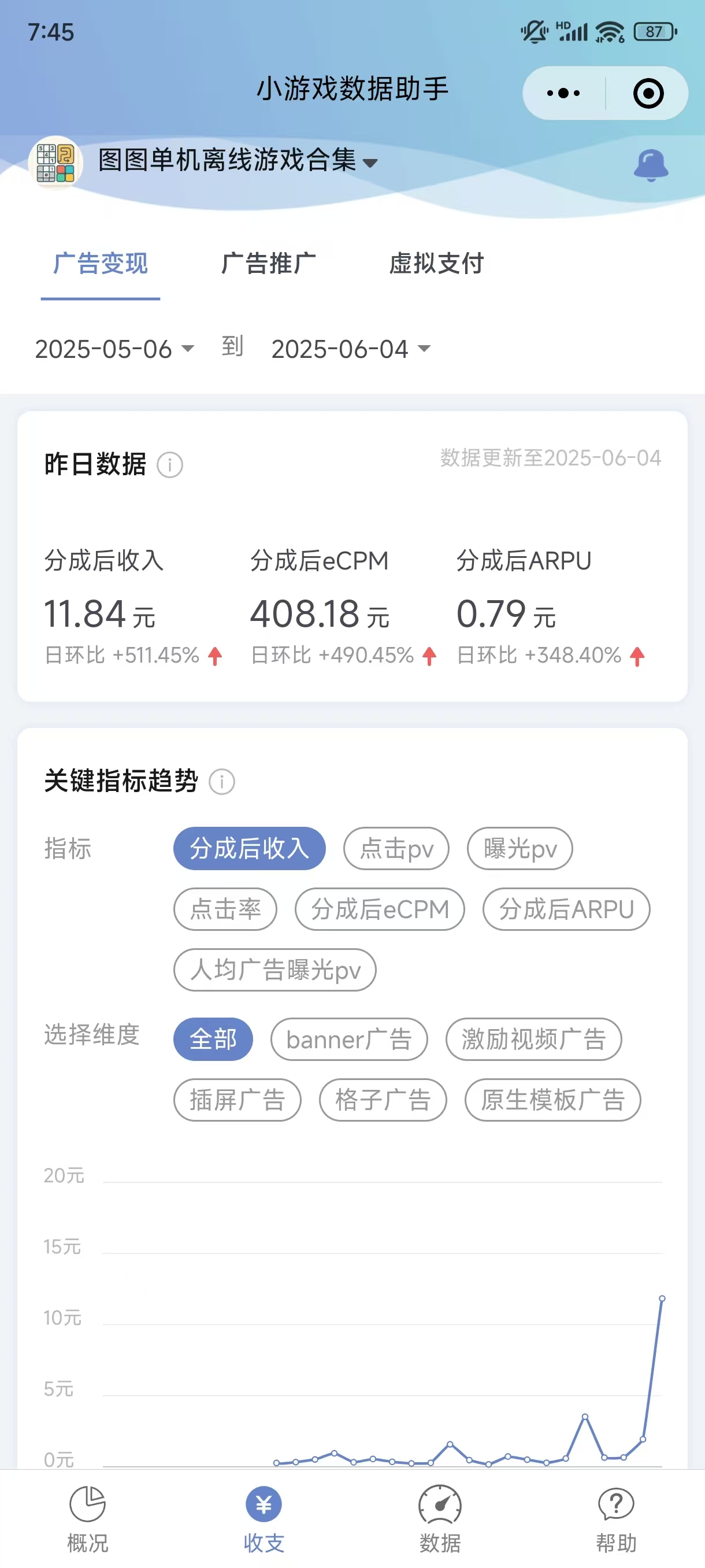Select the 点击率 metric chip

[225, 909]
